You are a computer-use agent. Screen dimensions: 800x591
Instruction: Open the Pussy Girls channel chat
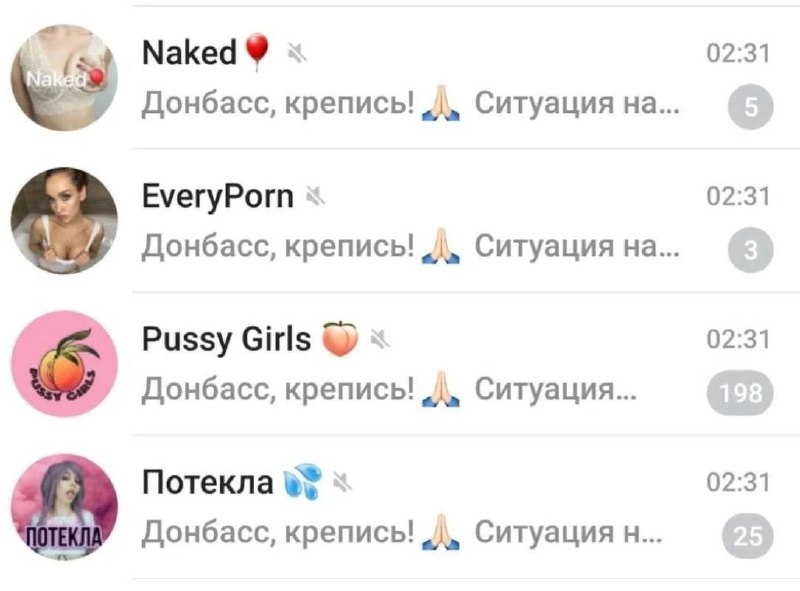click(x=400, y=364)
